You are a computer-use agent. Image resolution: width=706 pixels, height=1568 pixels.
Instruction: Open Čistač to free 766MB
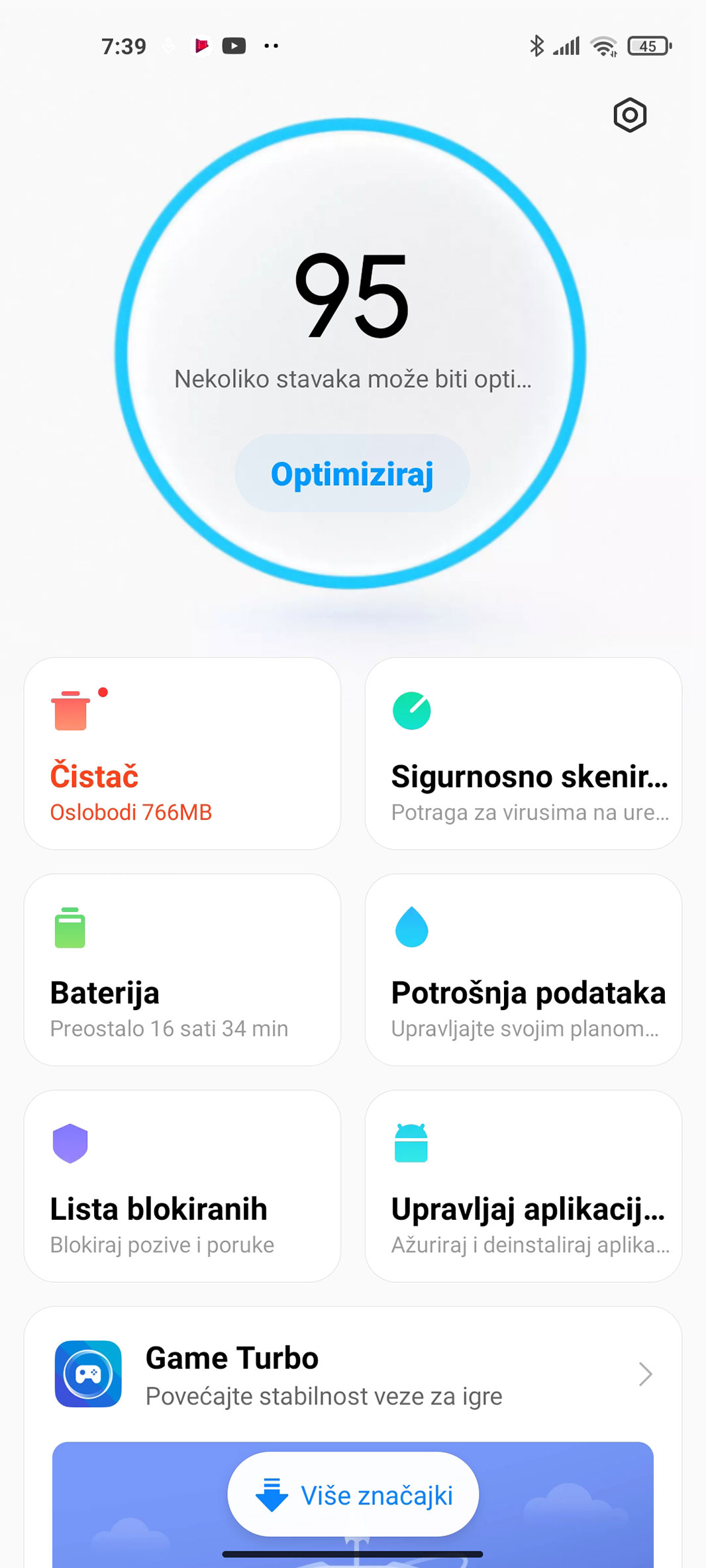coord(182,753)
